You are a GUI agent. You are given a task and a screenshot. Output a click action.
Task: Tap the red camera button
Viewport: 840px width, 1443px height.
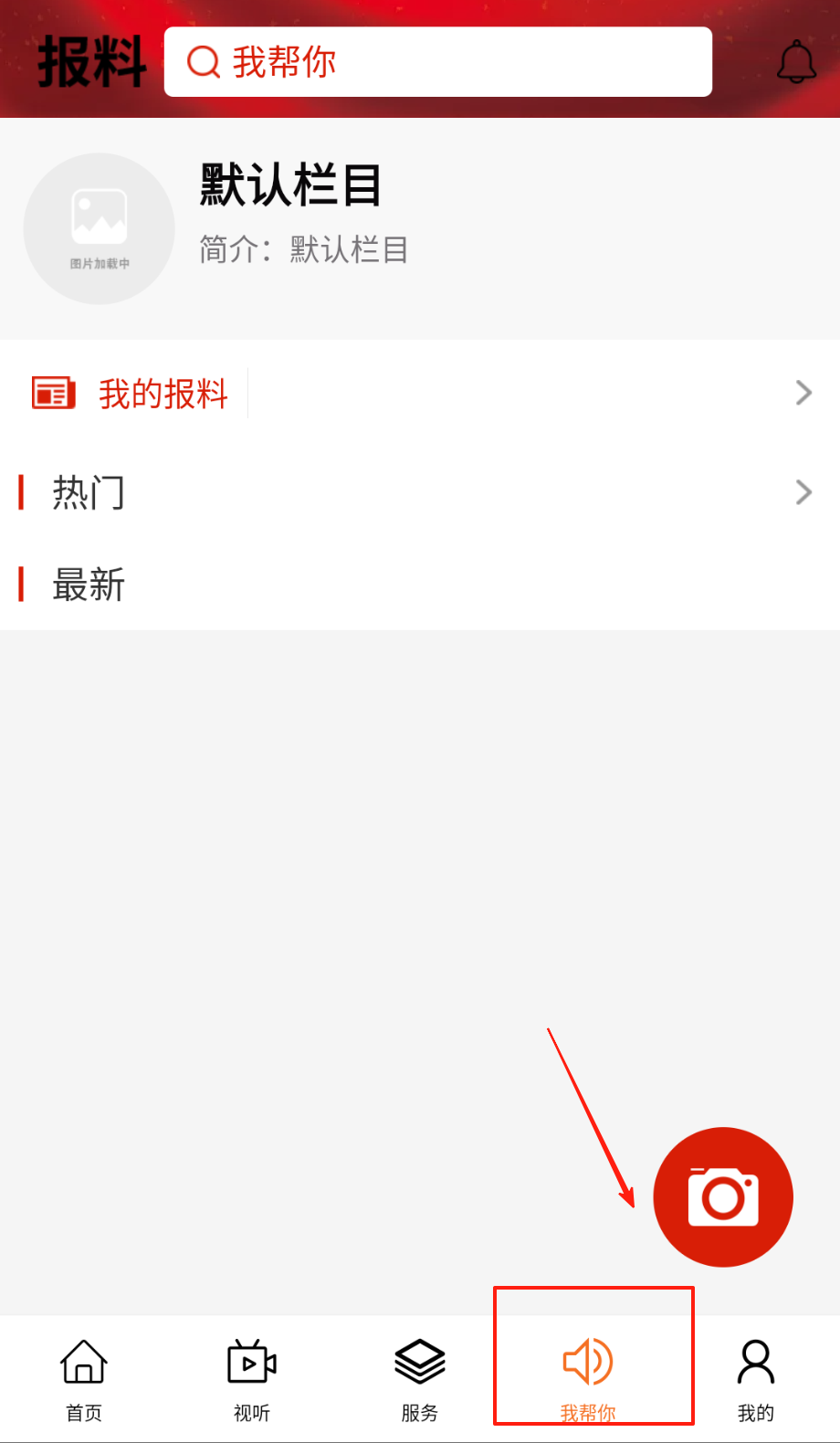(x=723, y=1196)
